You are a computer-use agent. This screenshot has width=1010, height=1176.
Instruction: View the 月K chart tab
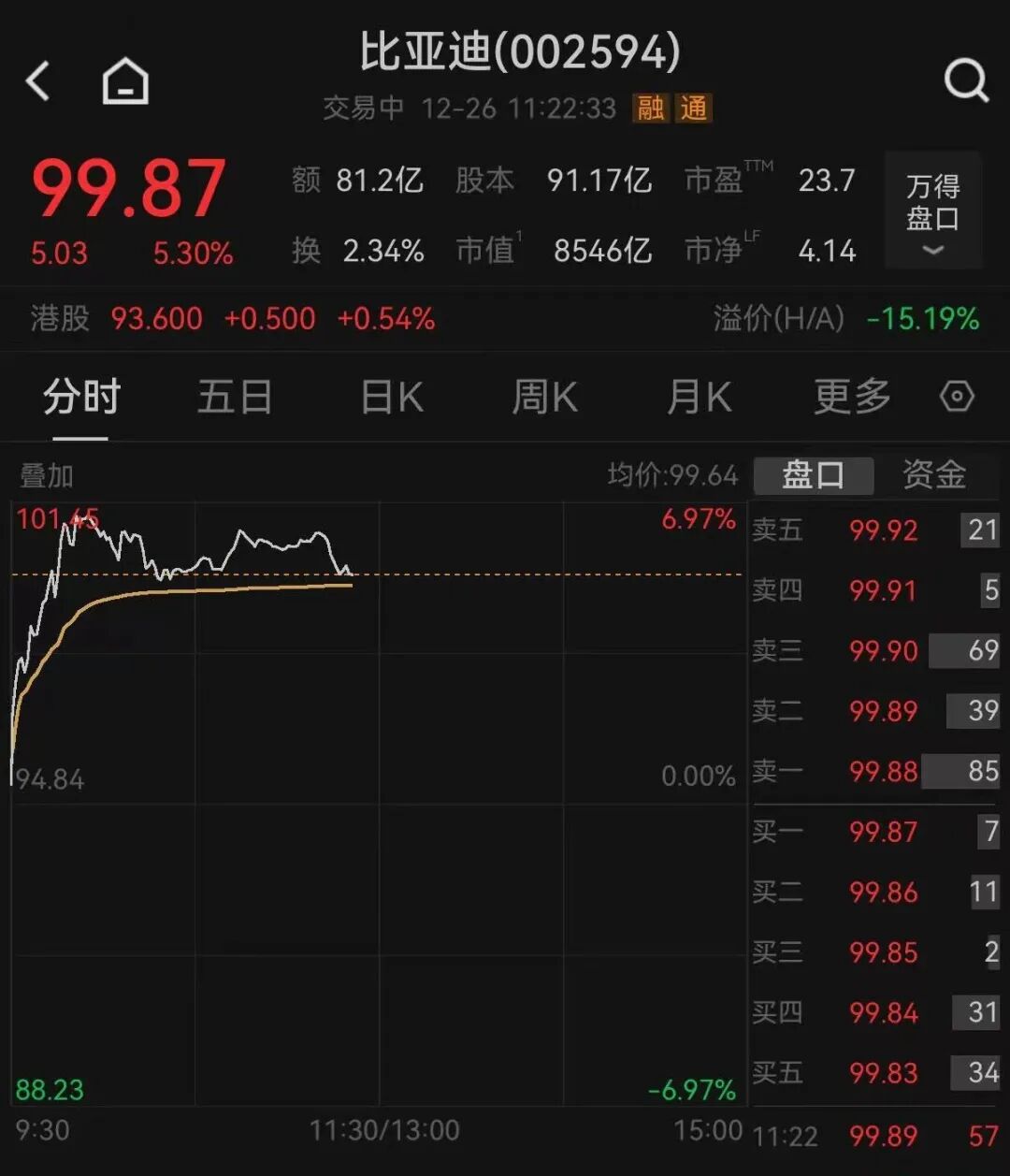tap(699, 398)
